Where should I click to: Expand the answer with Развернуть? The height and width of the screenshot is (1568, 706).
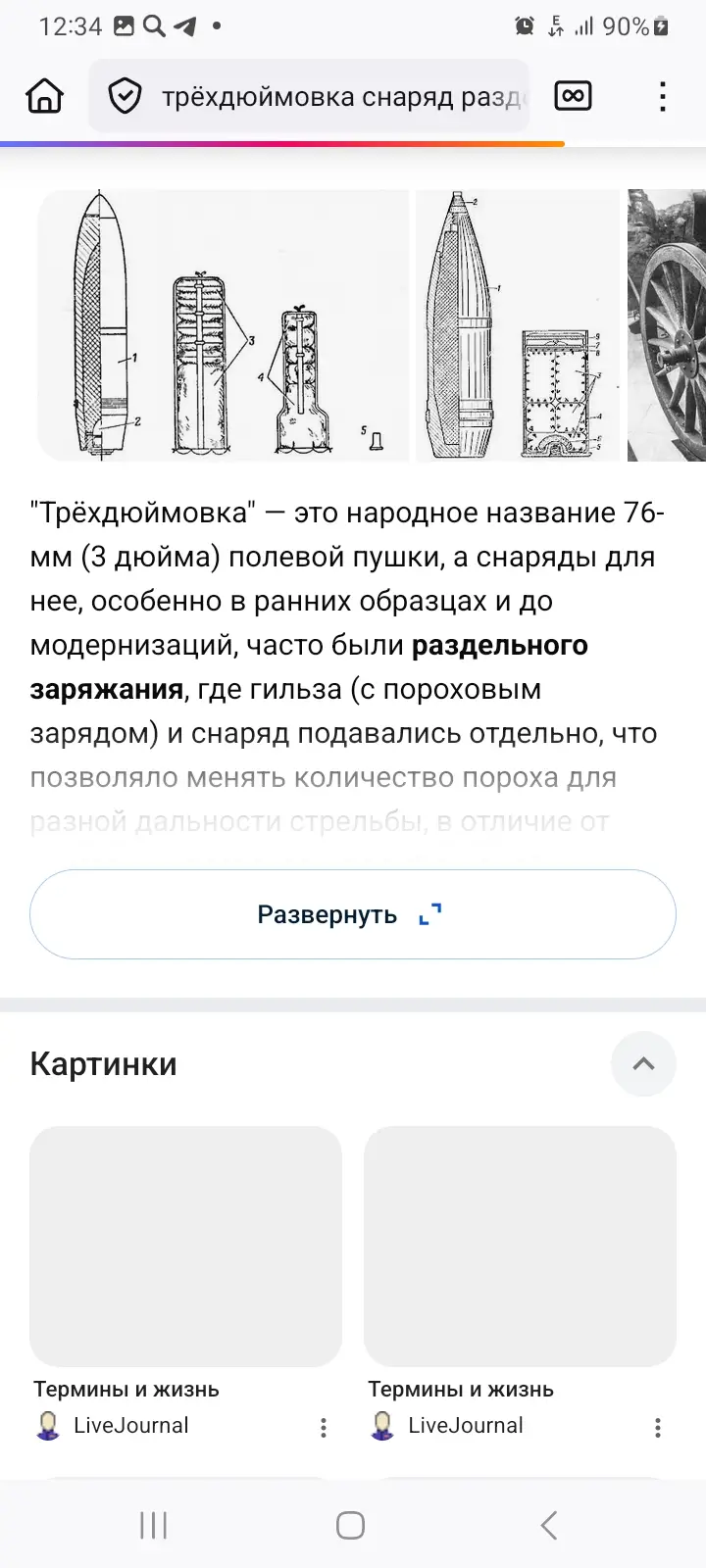(x=353, y=914)
